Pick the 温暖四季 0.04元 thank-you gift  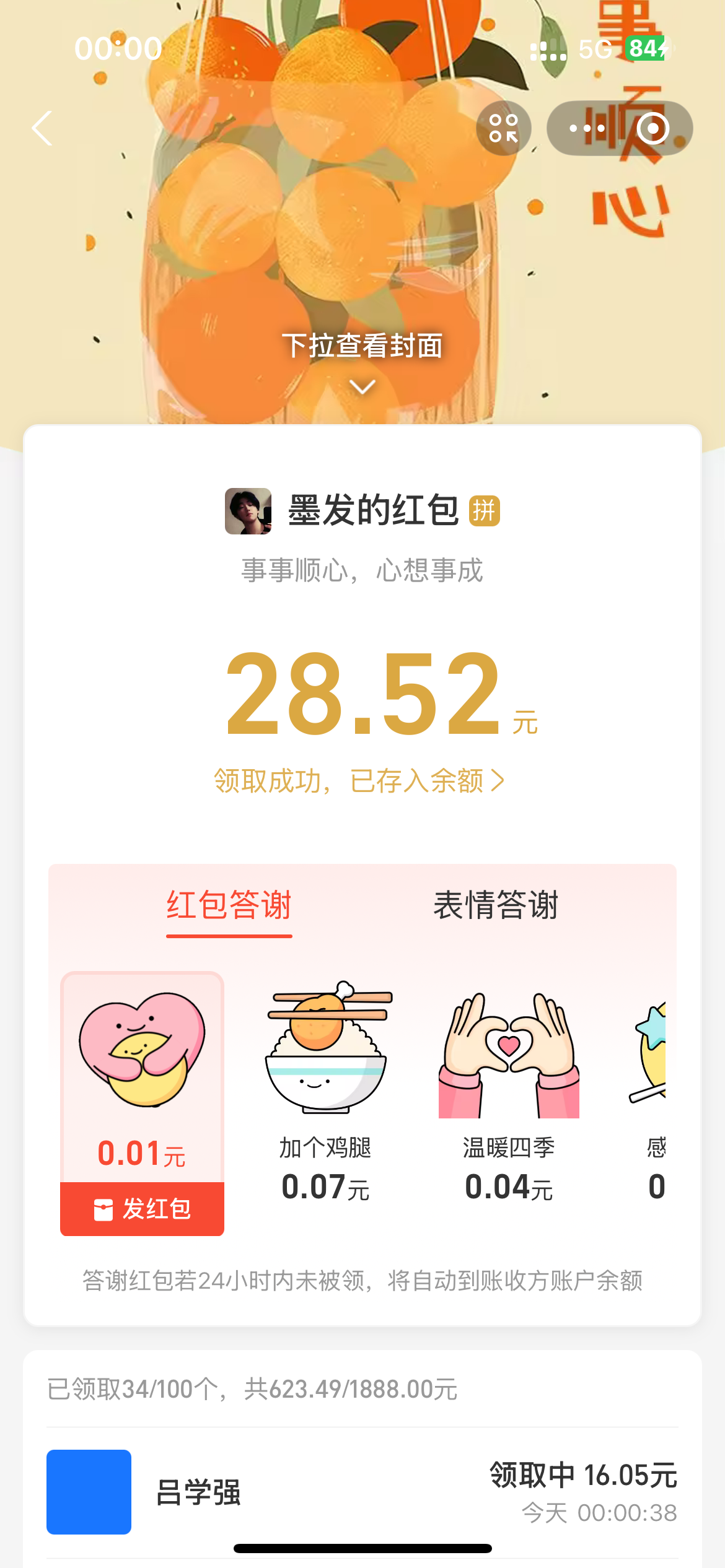[x=509, y=1090]
